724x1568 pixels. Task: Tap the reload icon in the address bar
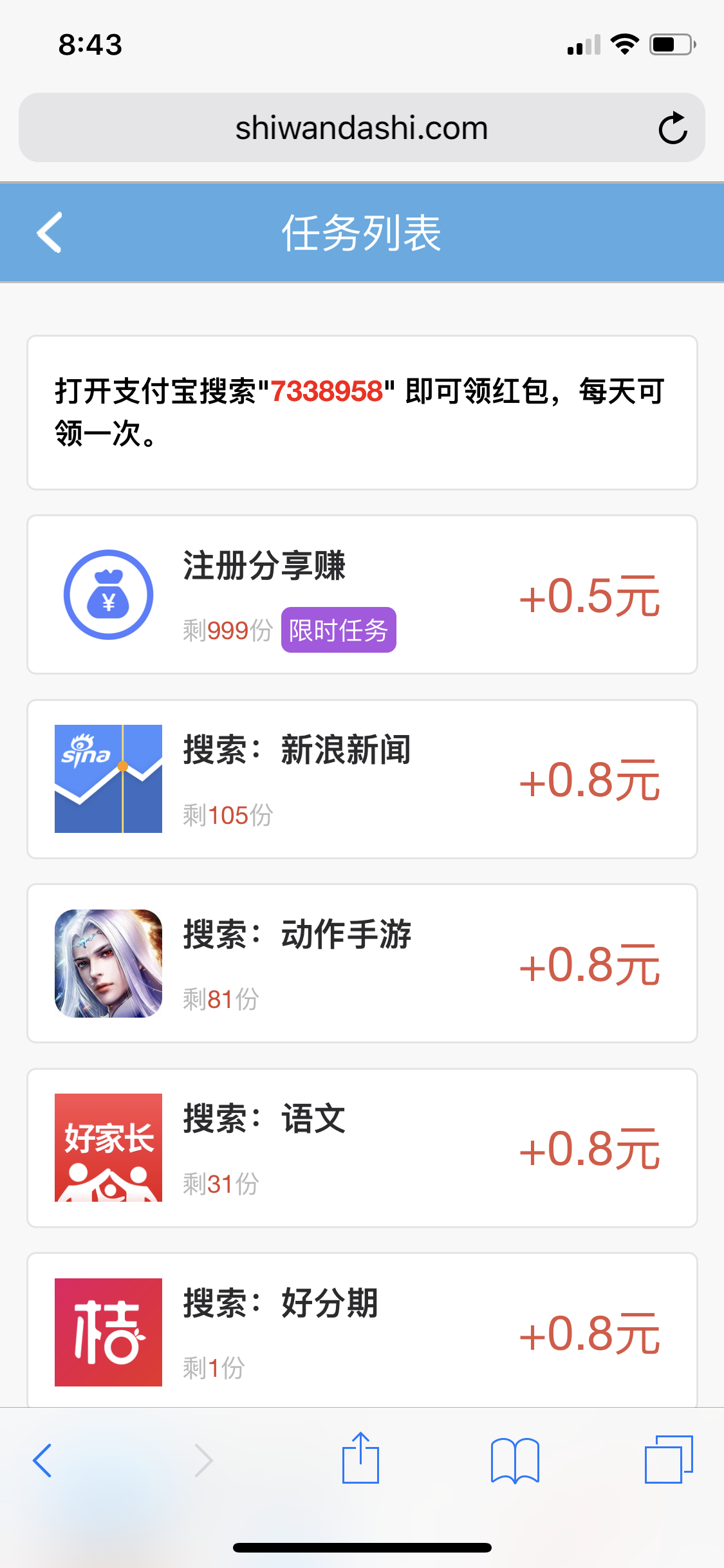672,127
